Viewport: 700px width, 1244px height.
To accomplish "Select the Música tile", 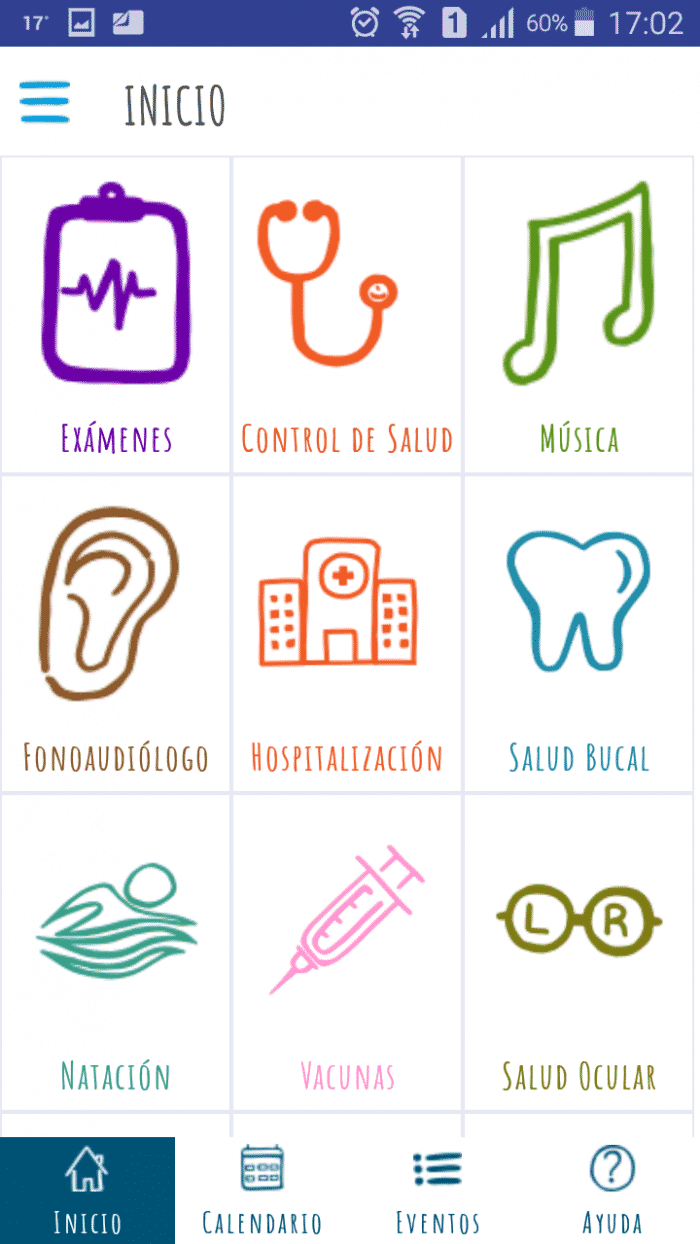I will (x=580, y=315).
